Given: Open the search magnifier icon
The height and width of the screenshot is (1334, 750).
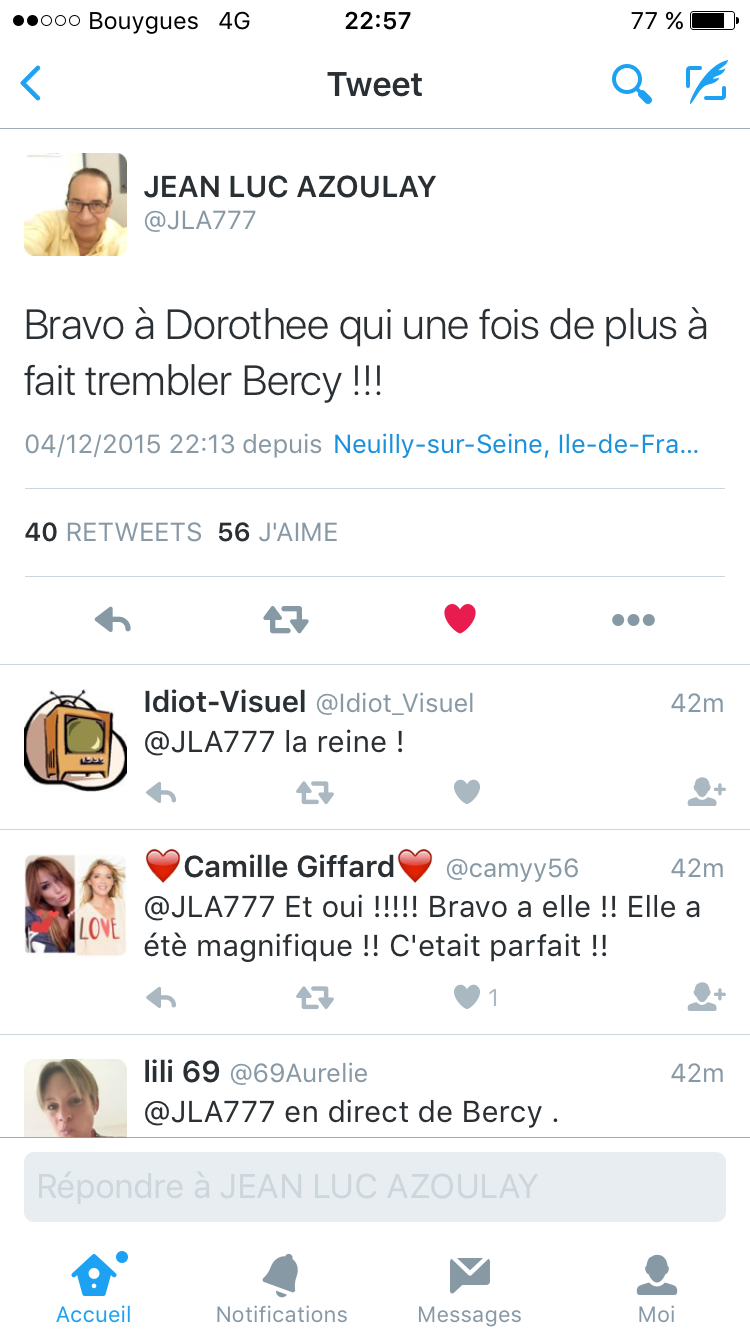Looking at the screenshot, I should point(631,84).
